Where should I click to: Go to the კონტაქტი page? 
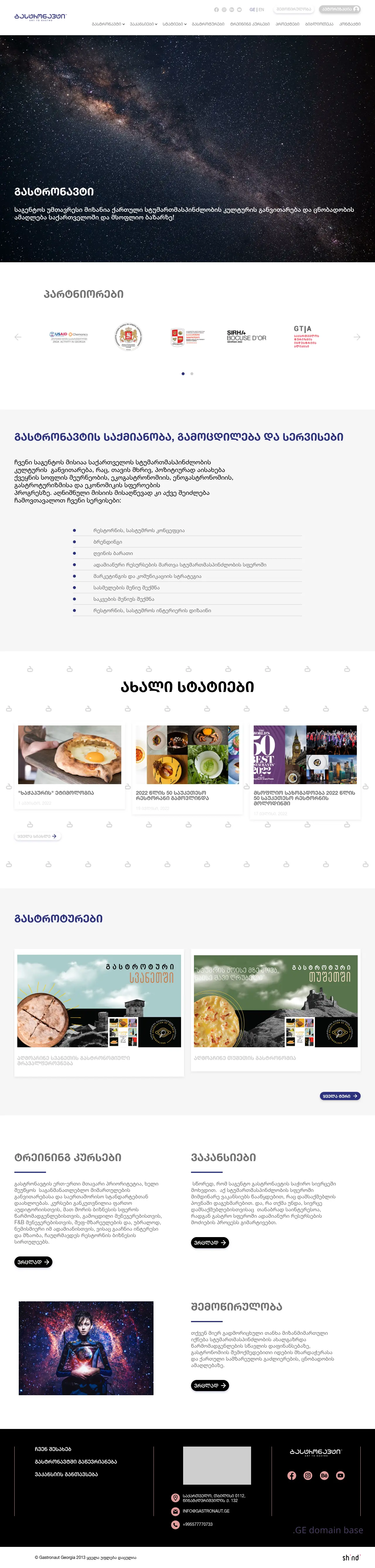[x=350, y=24]
